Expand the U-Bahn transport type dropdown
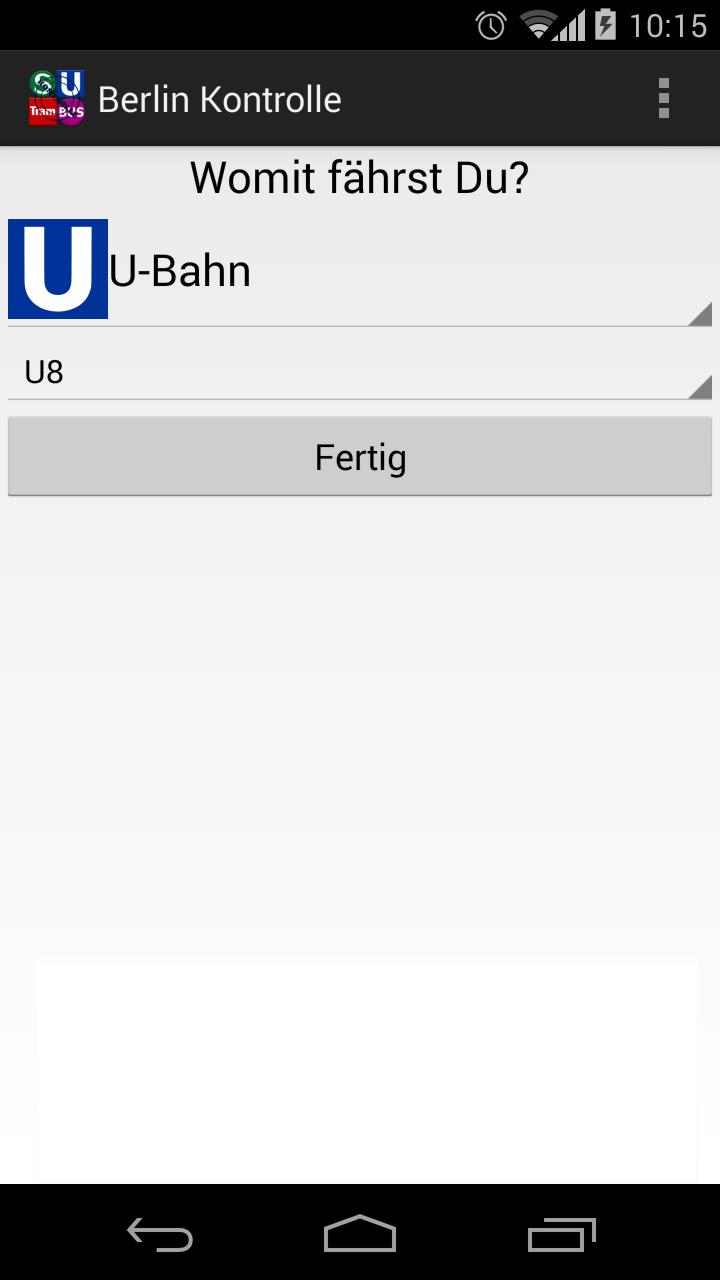 click(x=360, y=271)
